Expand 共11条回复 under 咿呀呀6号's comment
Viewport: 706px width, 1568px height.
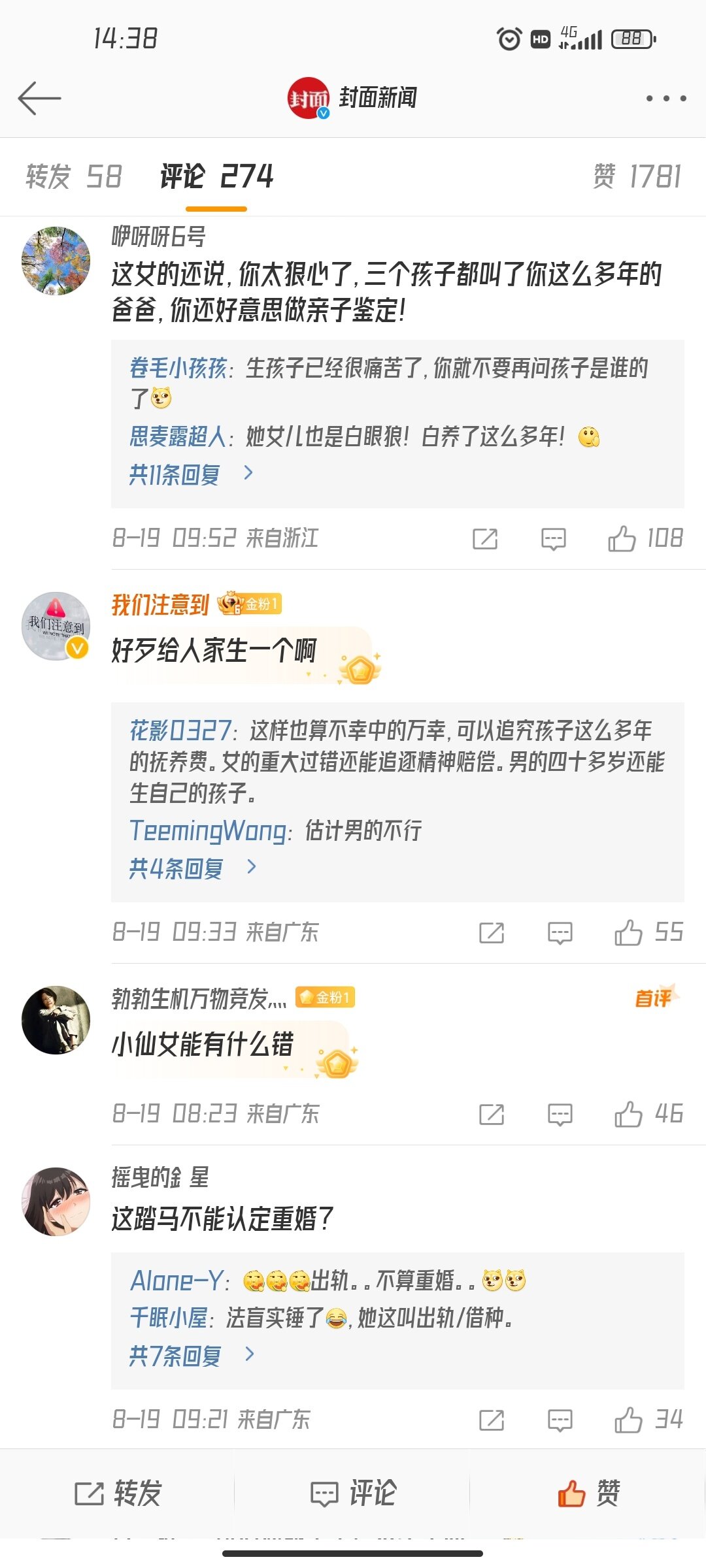pyautogui.click(x=190, y=474)
